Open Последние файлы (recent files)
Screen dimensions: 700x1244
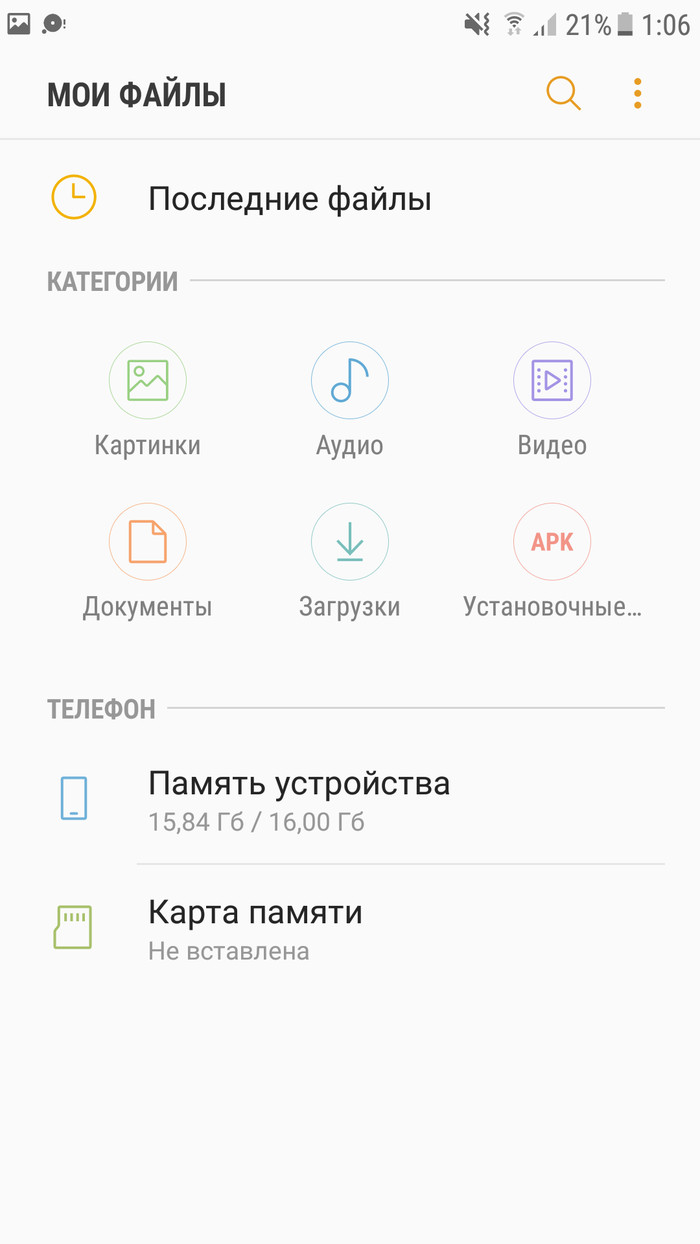[289, 199]
